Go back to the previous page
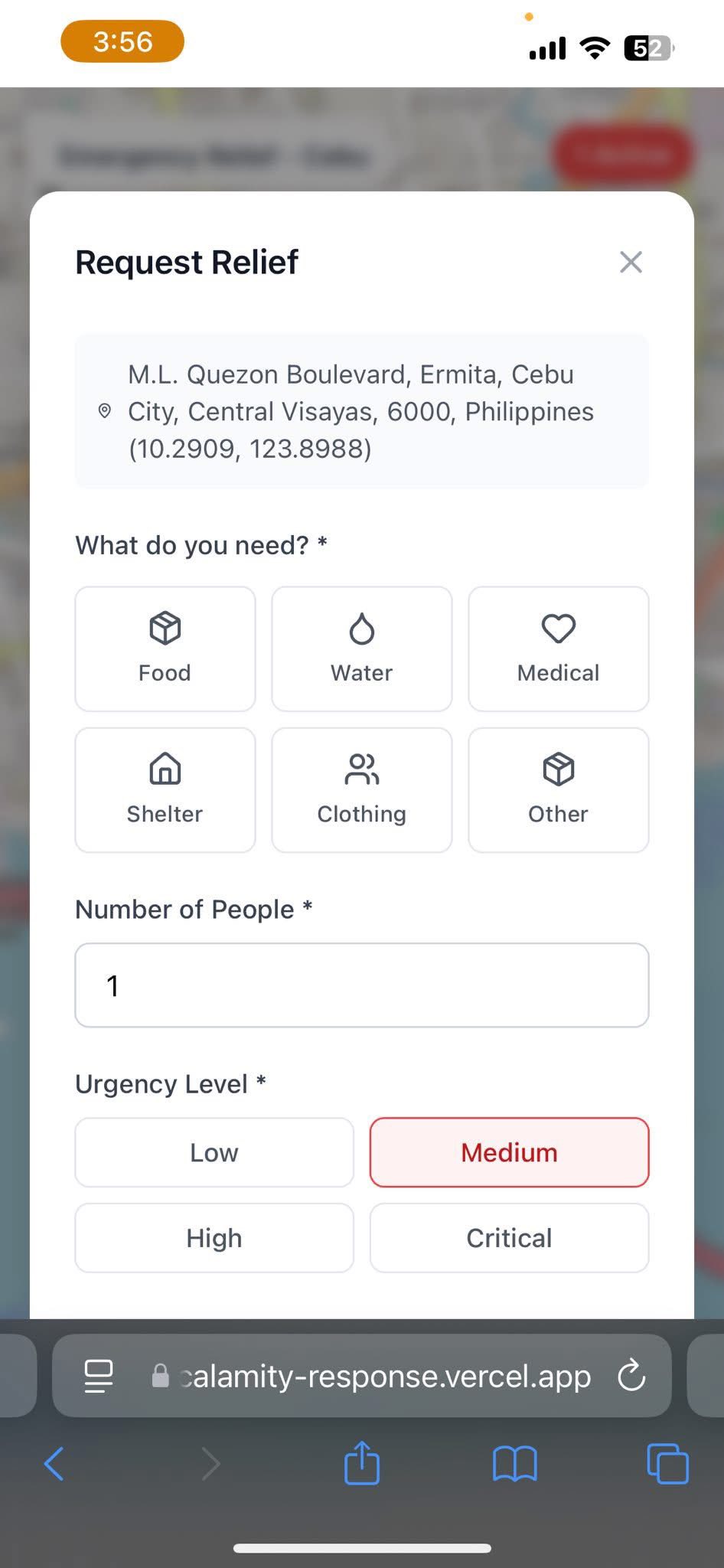 pos(54,1464)
